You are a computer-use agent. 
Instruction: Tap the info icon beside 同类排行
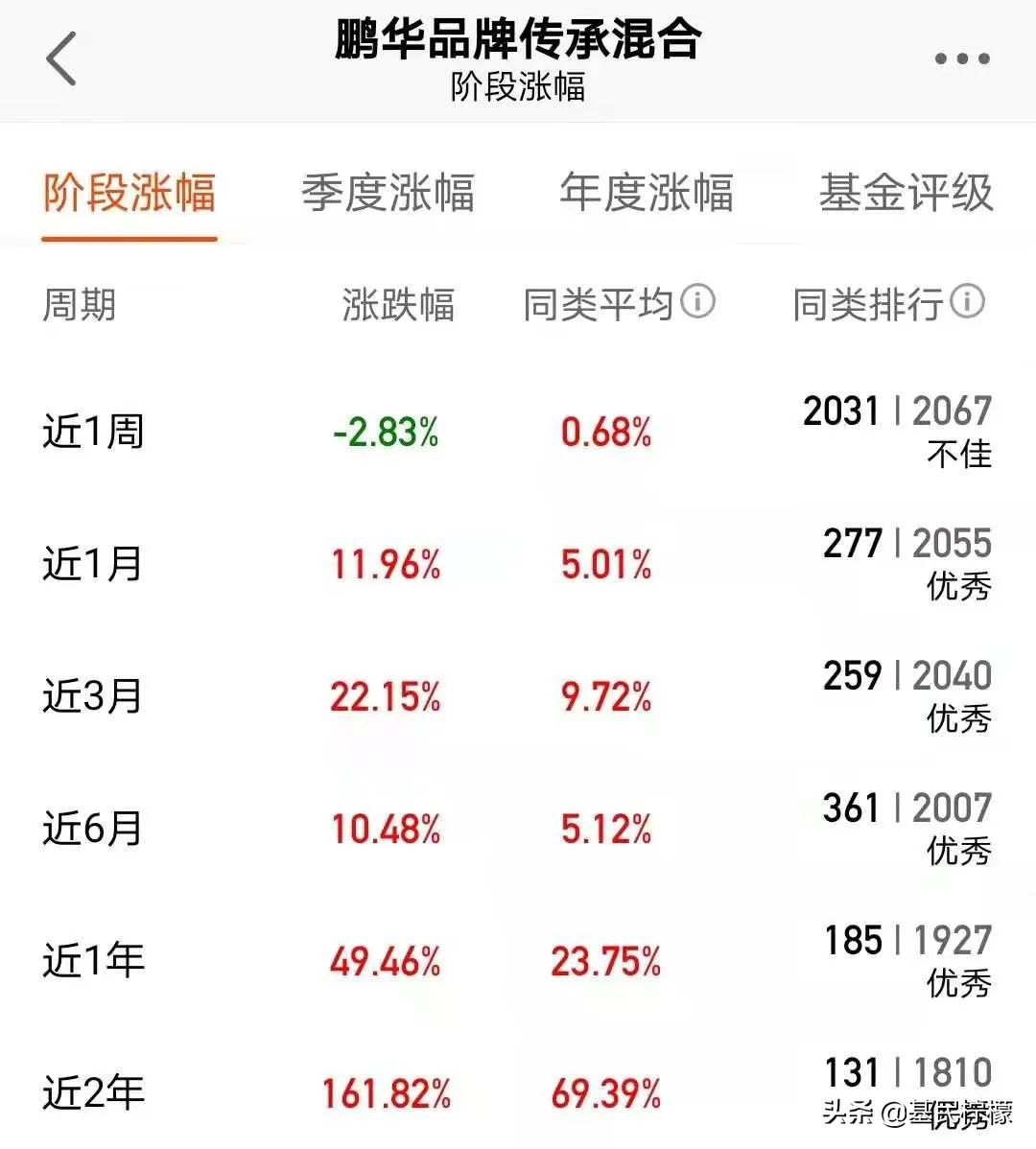click(x=968, y=301)
